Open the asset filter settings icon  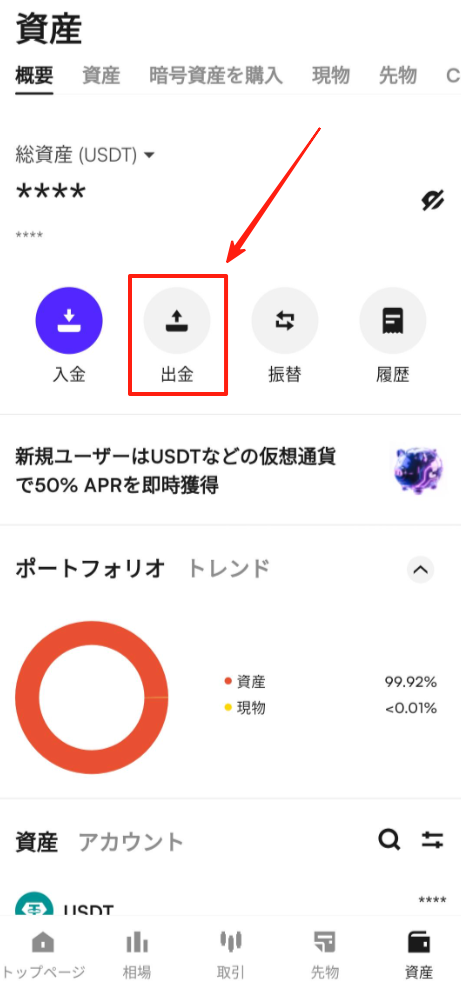[433, 841]
